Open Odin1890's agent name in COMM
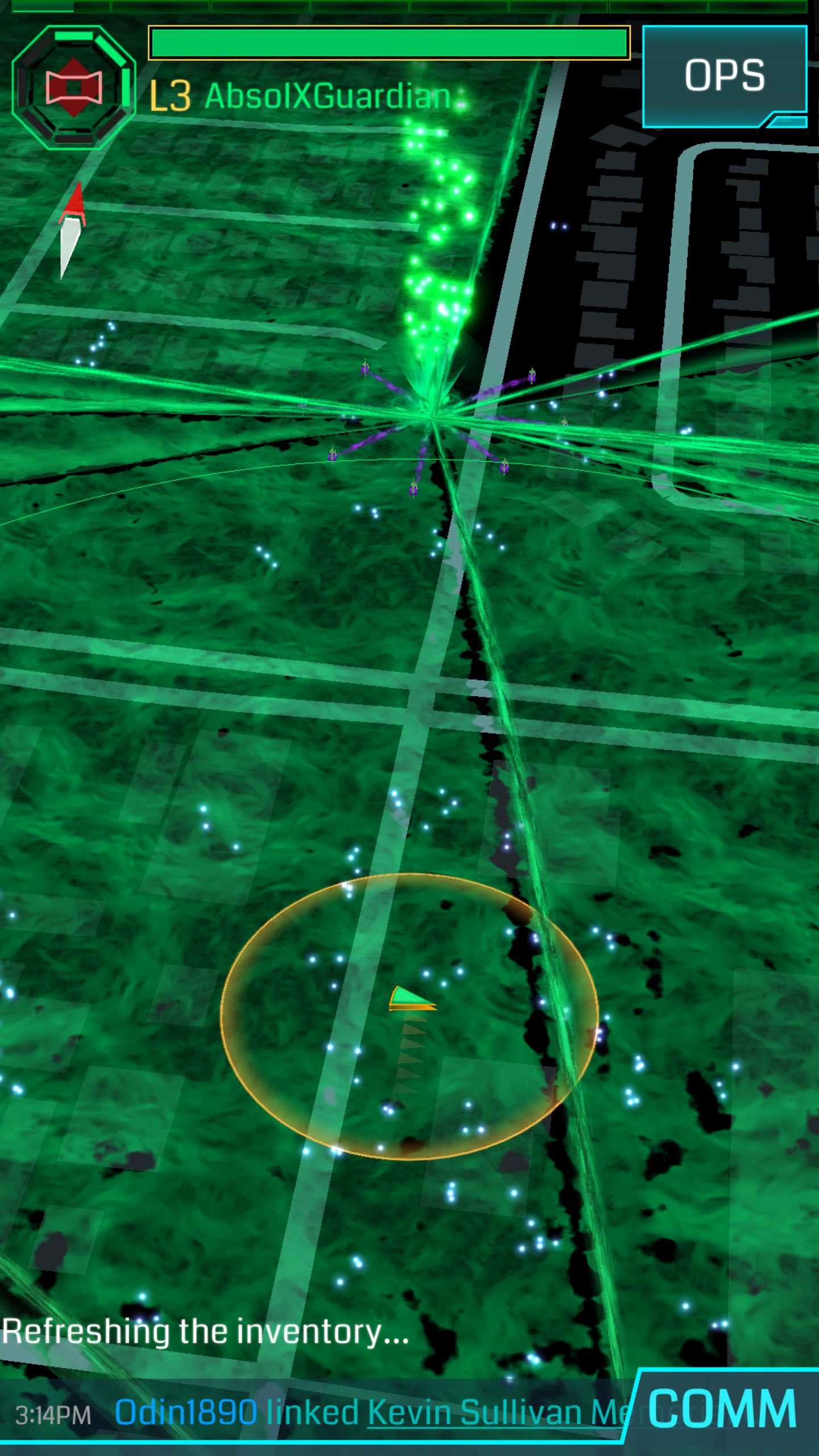Image resolution: width=819 pixels, height=1456 pixels. click(x=186, y=1412)
